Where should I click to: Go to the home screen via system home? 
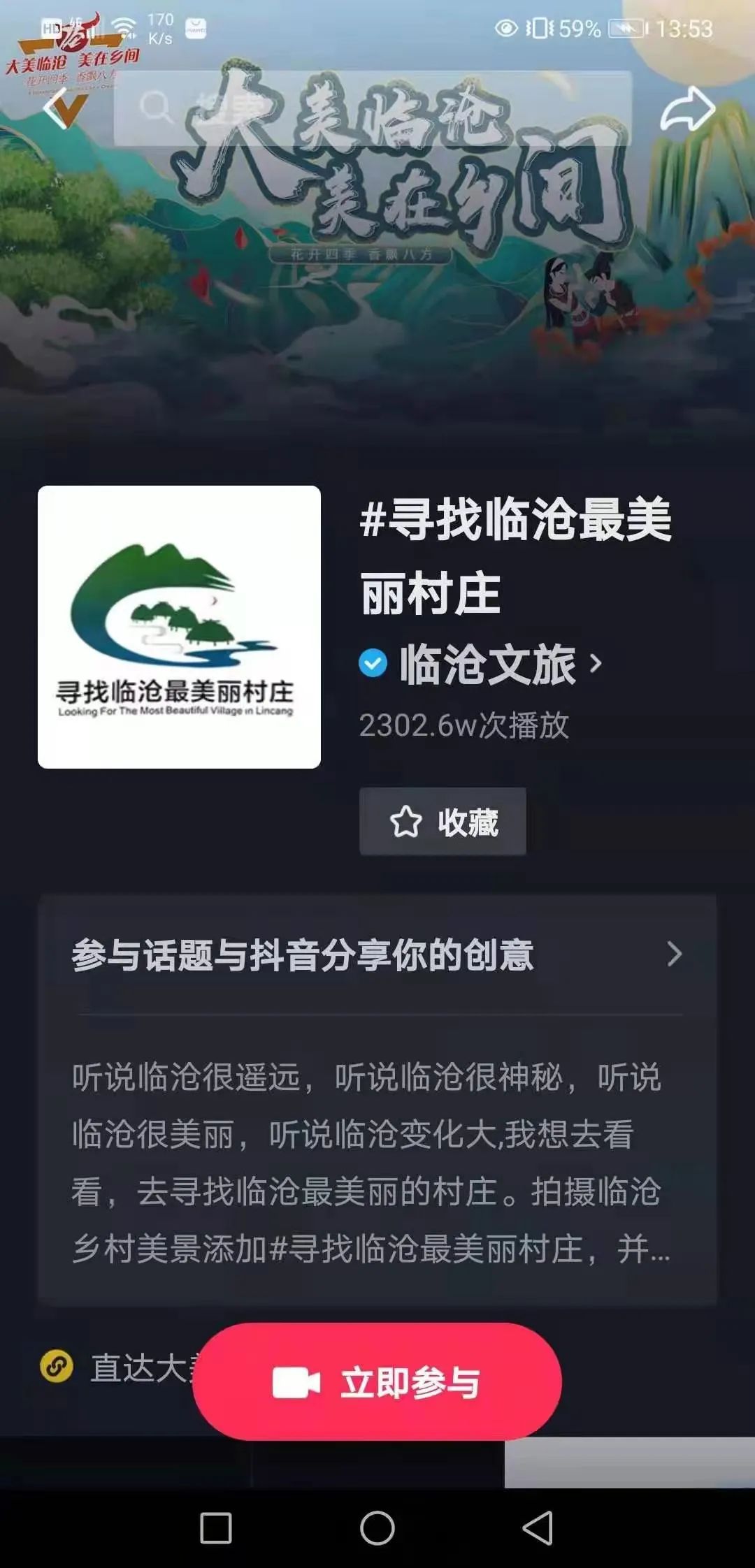377,1527
